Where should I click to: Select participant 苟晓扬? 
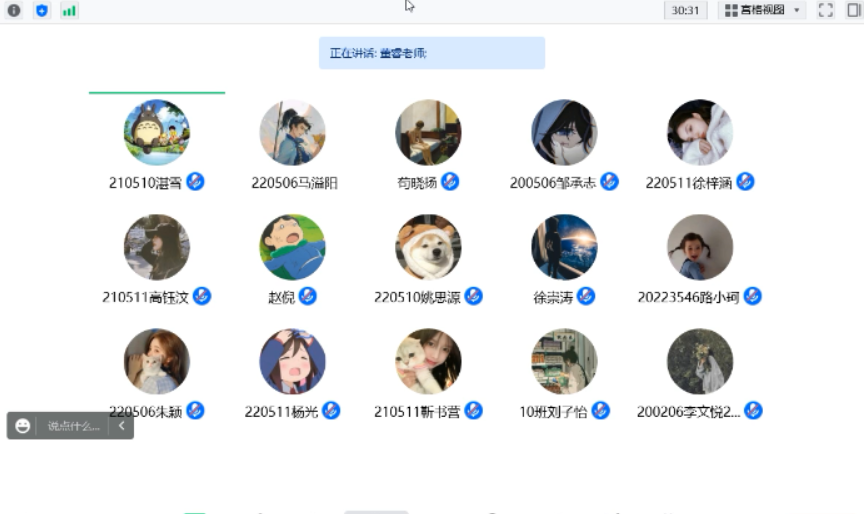(x=428, y=132)
